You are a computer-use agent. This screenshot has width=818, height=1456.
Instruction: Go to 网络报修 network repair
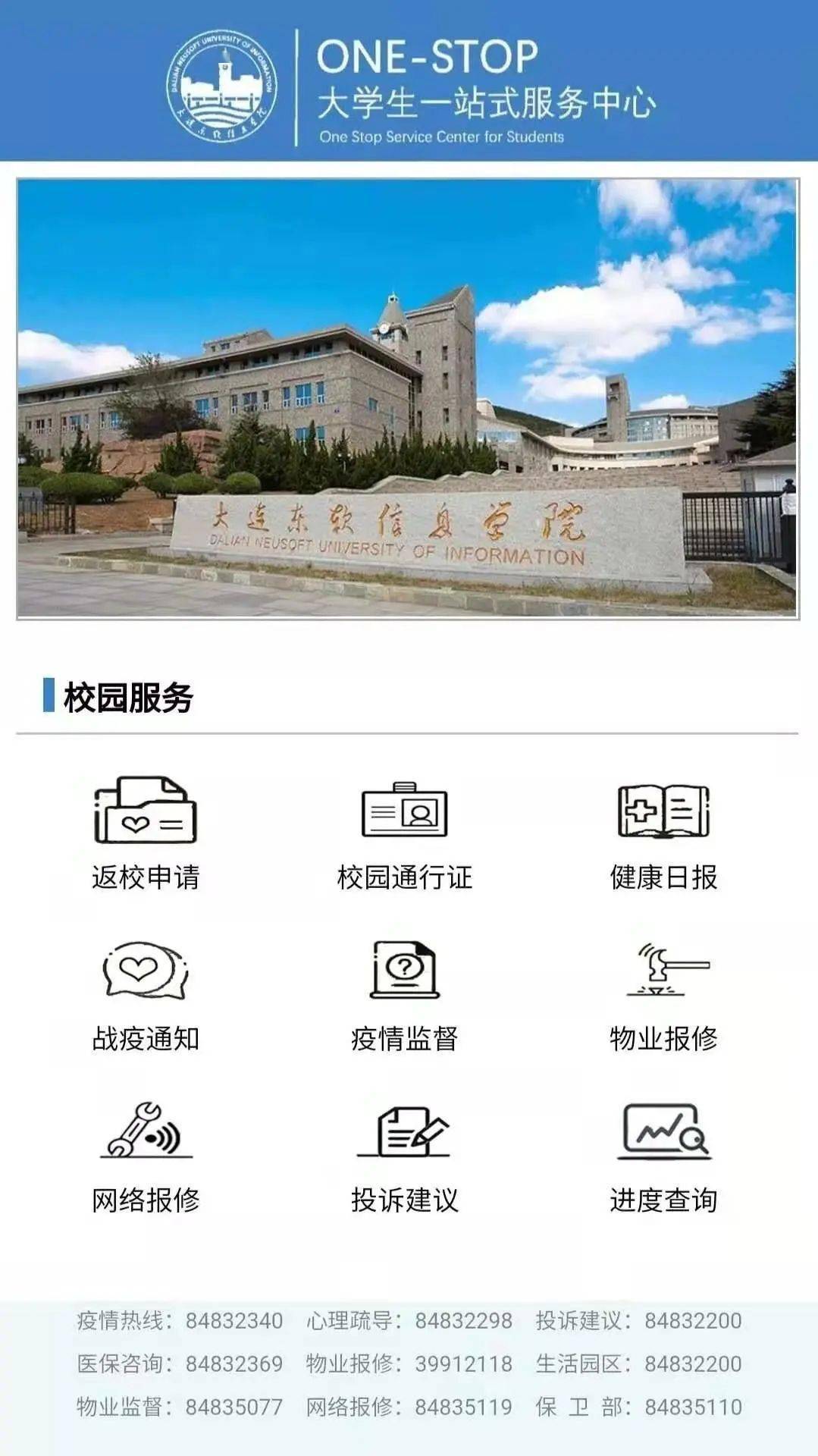(x=145, y=1155)
